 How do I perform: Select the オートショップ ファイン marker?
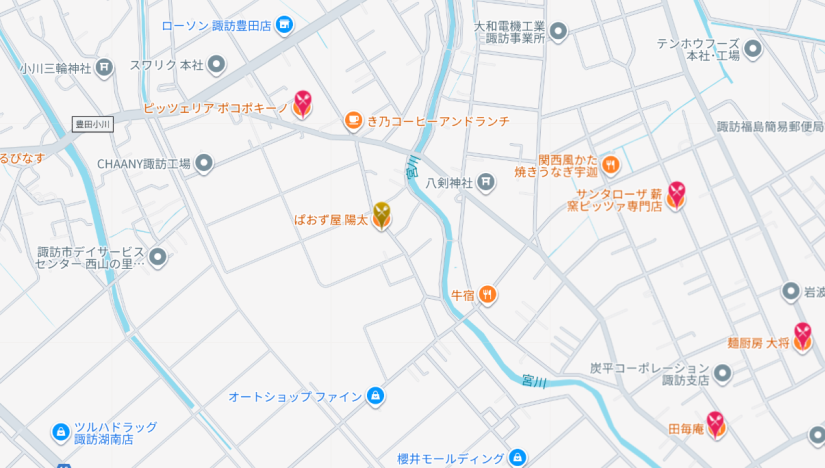pyautogui.click(x=375, y=397)
